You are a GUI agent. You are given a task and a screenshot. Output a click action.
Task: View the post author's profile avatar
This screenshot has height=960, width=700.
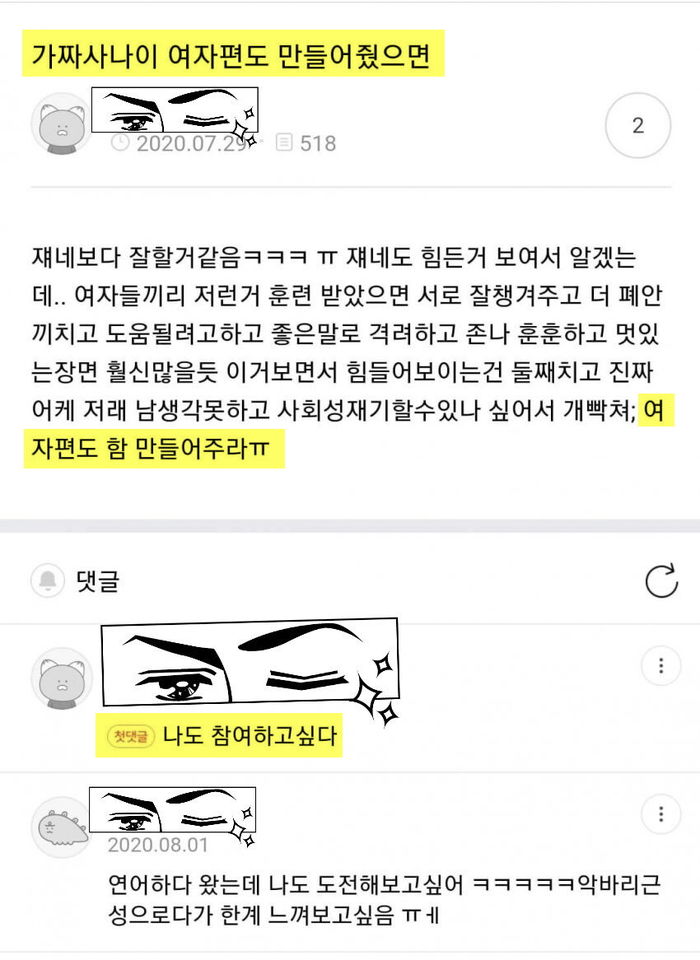62,126
